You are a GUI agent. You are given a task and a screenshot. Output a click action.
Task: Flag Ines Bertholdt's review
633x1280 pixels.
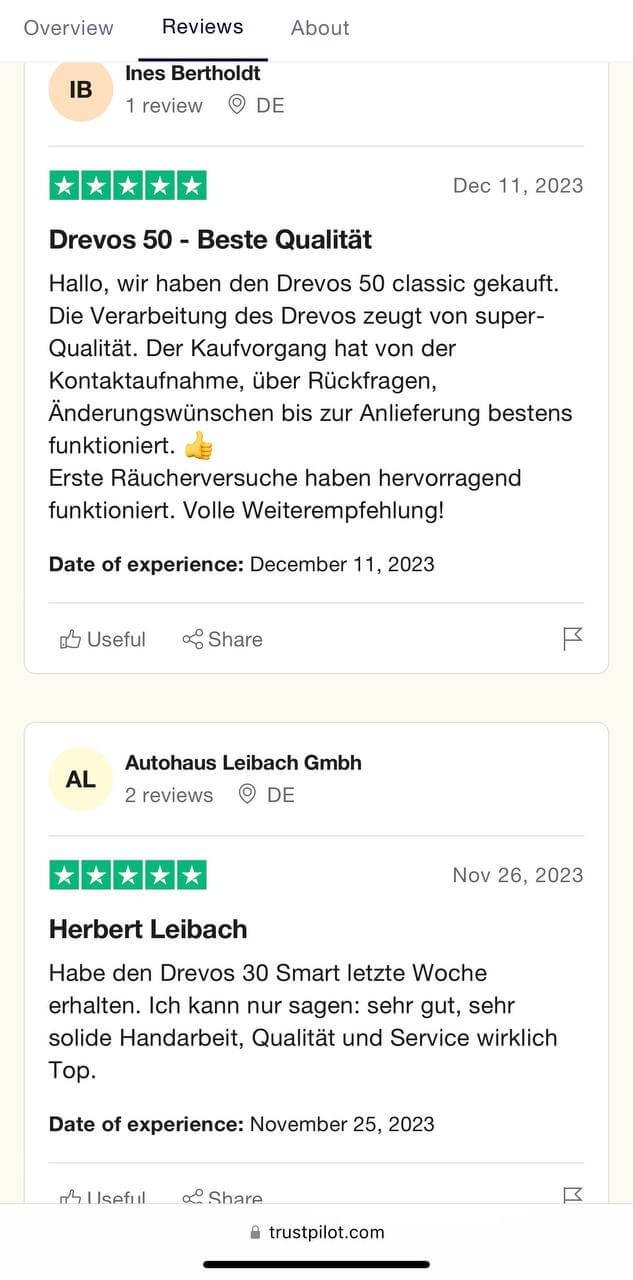(x=572, y=639)
